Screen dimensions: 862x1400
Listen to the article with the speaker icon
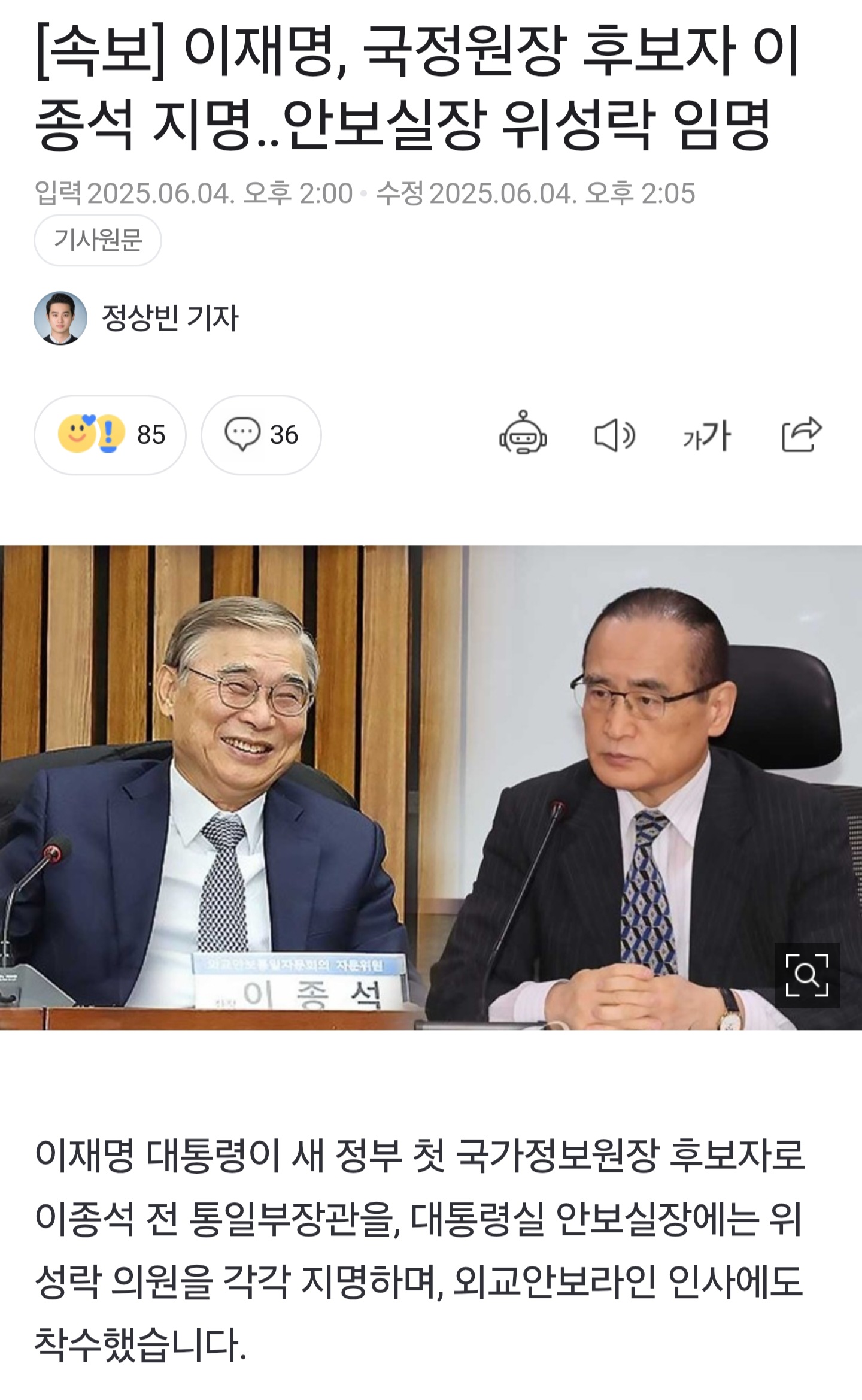tap(614, 435)
